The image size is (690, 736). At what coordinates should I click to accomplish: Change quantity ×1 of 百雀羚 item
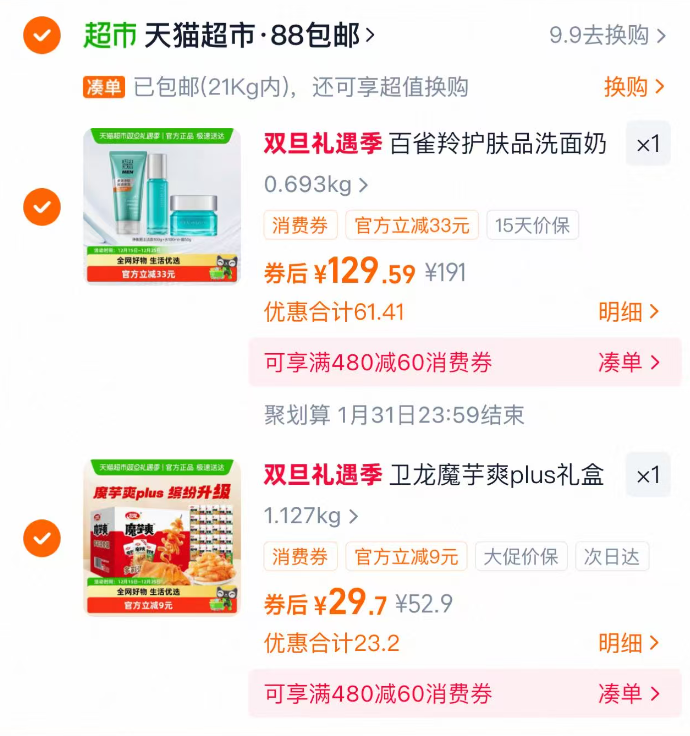click(648, 144)
